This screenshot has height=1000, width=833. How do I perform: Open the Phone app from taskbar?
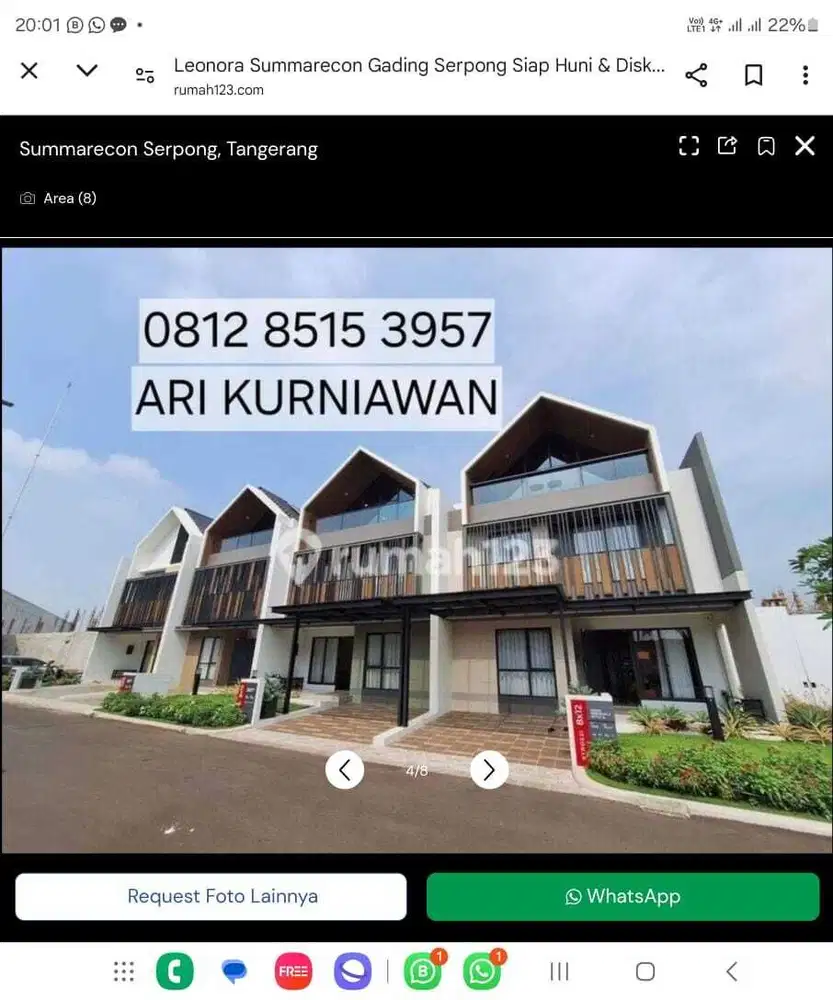coord(175,971)
